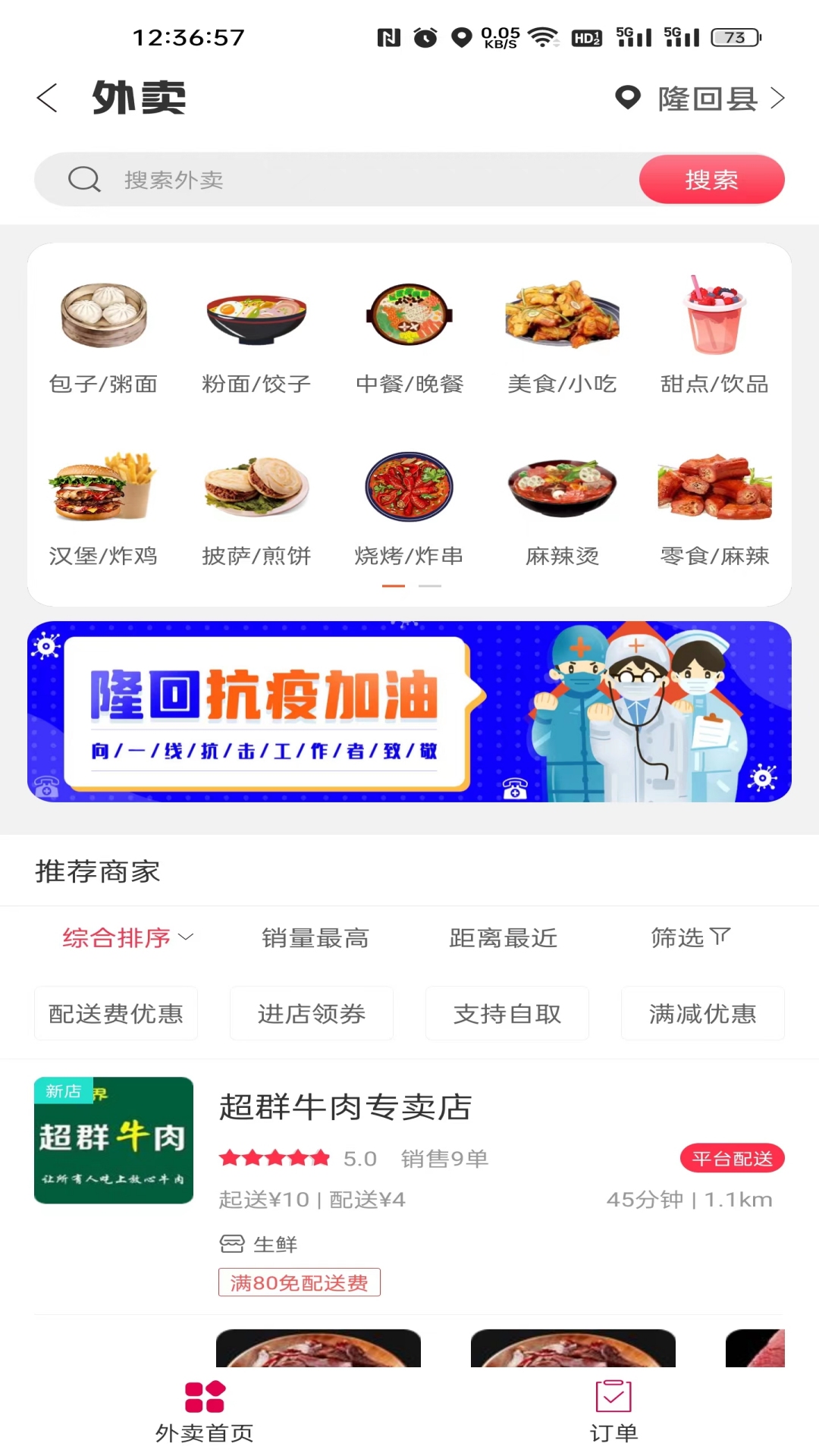Change the location 隆回县
The image size is (819, 1456).
(701, 98)
